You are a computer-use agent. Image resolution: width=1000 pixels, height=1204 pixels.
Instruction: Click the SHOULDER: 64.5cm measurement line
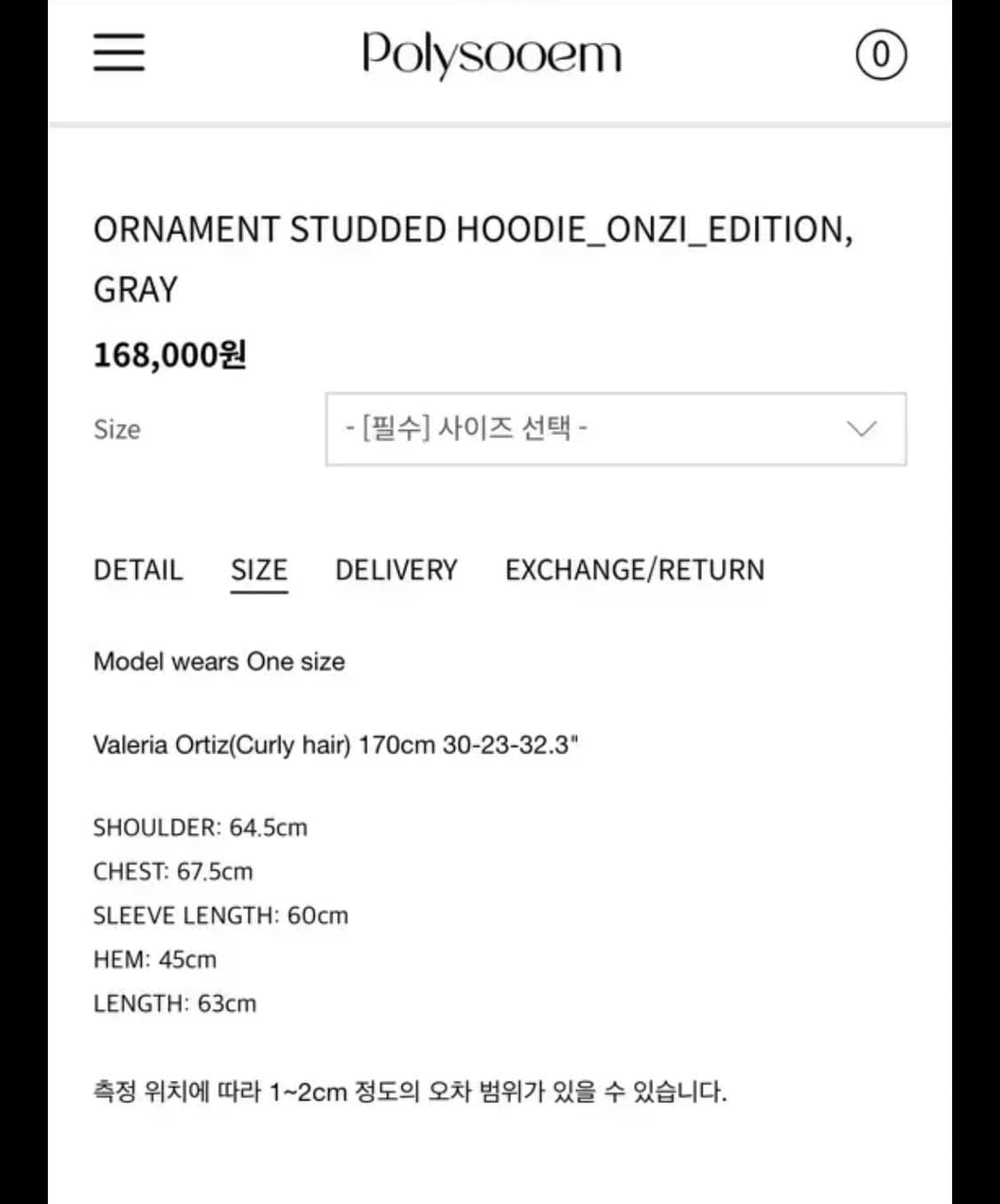[200, 827]
